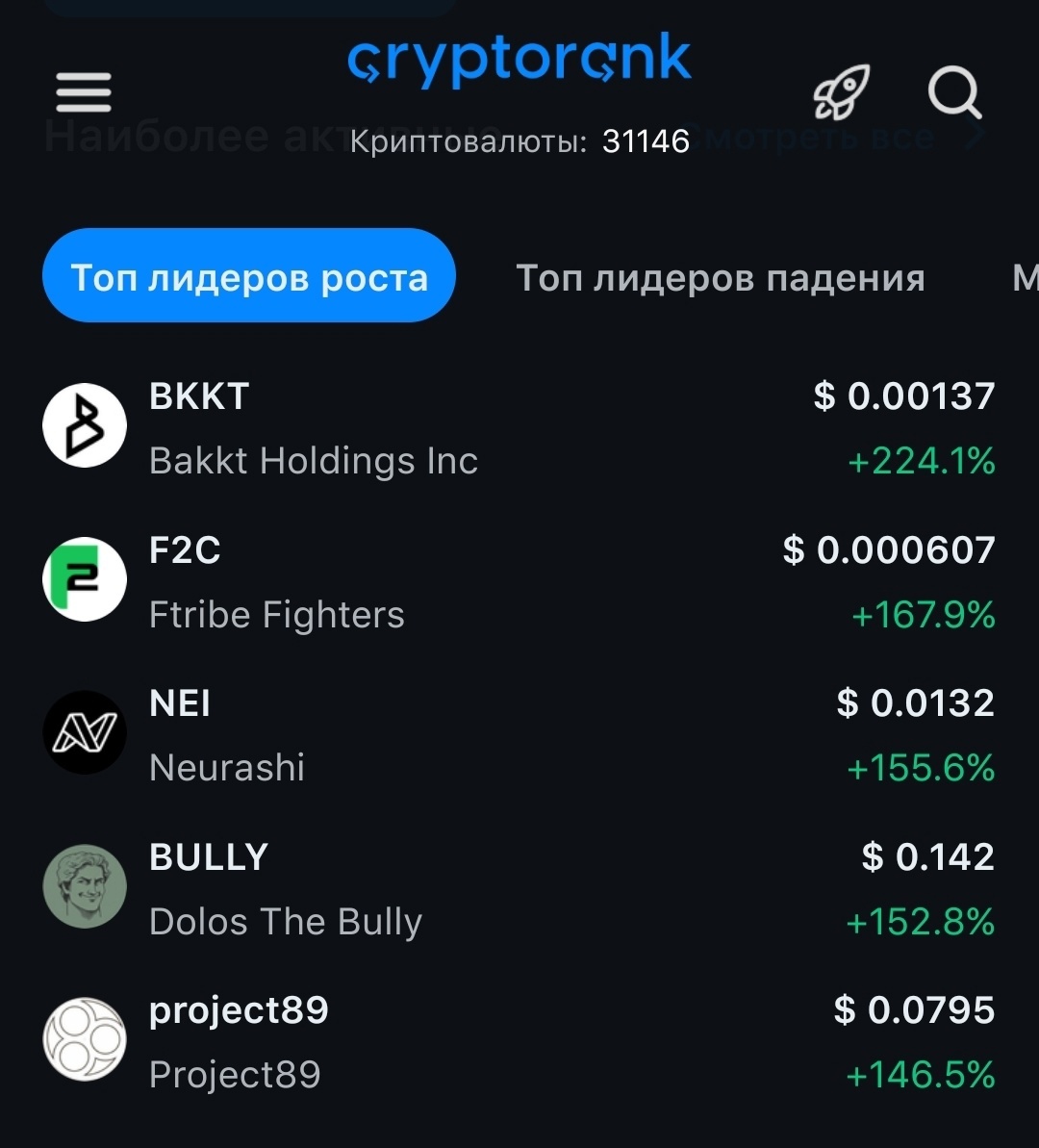Image resolution: width=1039 pixels, height=1148 pixels.
Task: Go to Cryptorank home via logo
Action: click(x=519, y=61)
